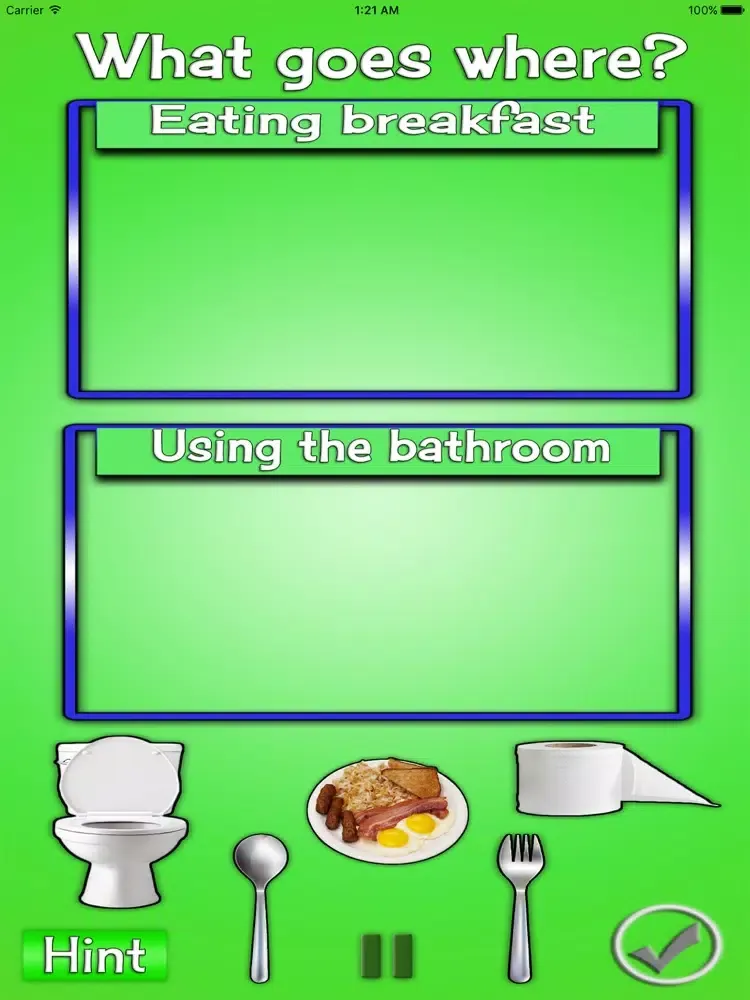This screenshot has height=1000, width=750.
Task: Select the spoon picture
Action: [260, 900]
